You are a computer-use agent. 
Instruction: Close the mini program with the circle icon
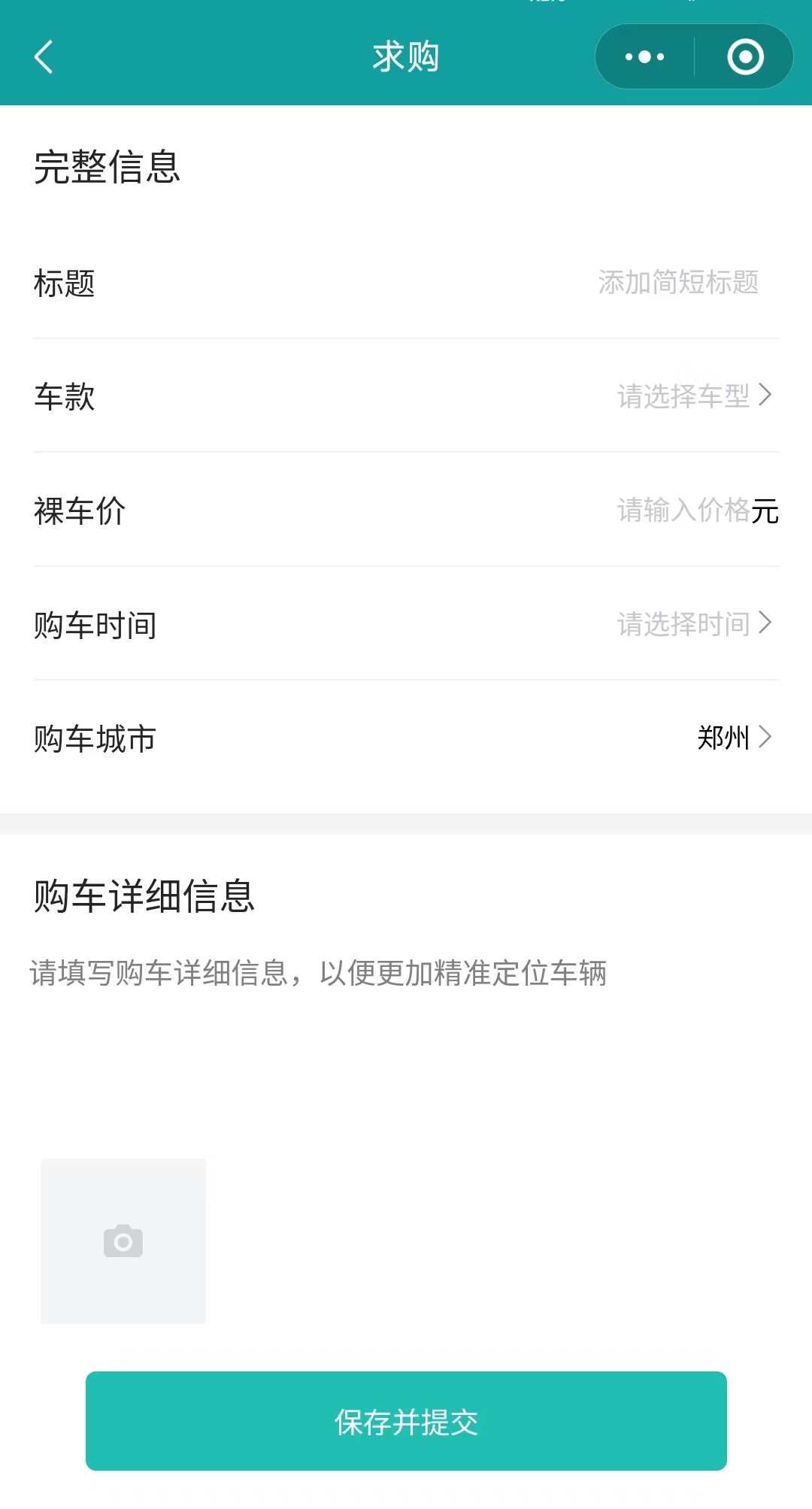[x=745, y=57]
